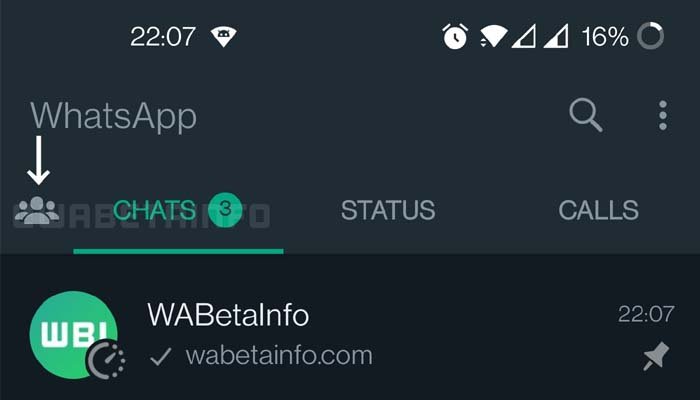Switch to the CALLS tab
700x400 pixels.
click(598, 210)
